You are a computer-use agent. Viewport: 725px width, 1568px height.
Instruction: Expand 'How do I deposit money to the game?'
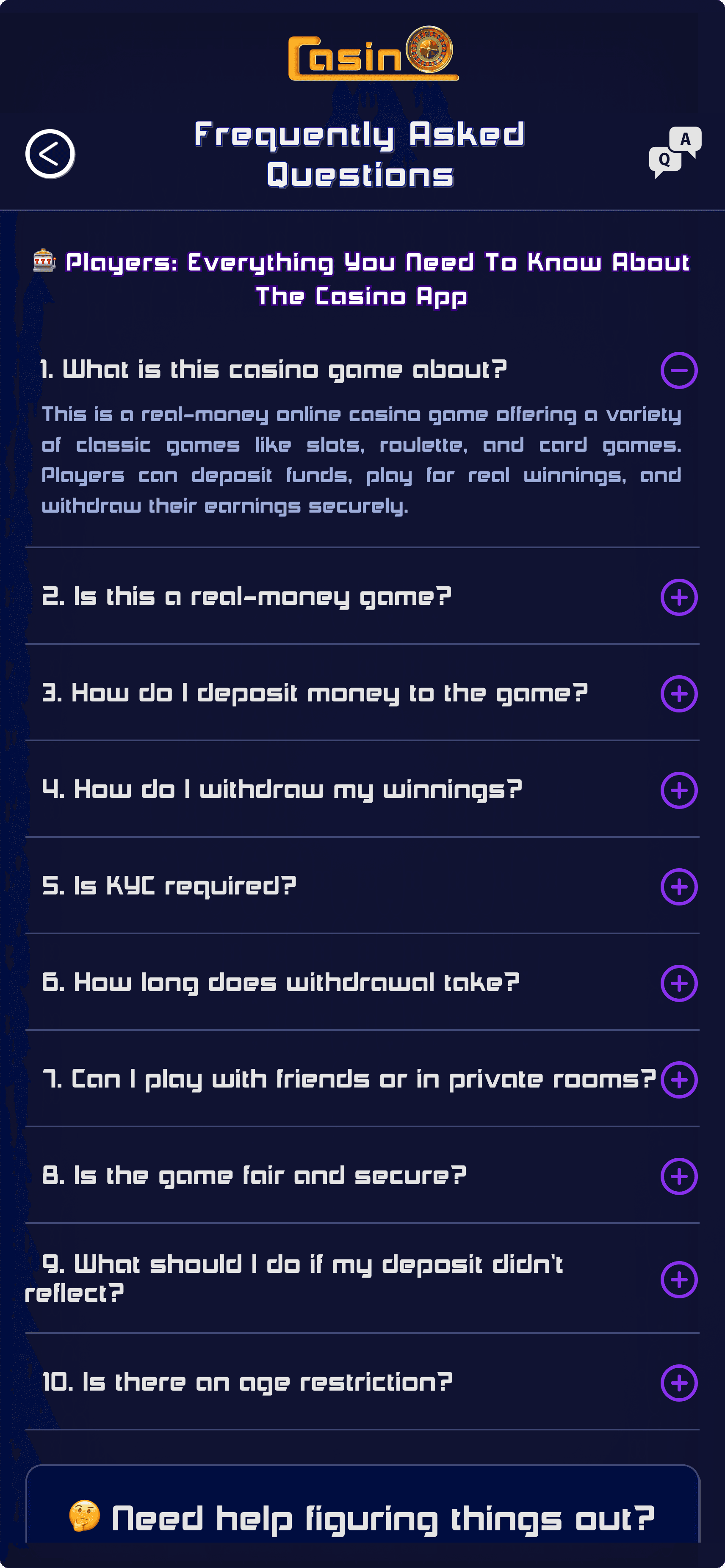679,694
